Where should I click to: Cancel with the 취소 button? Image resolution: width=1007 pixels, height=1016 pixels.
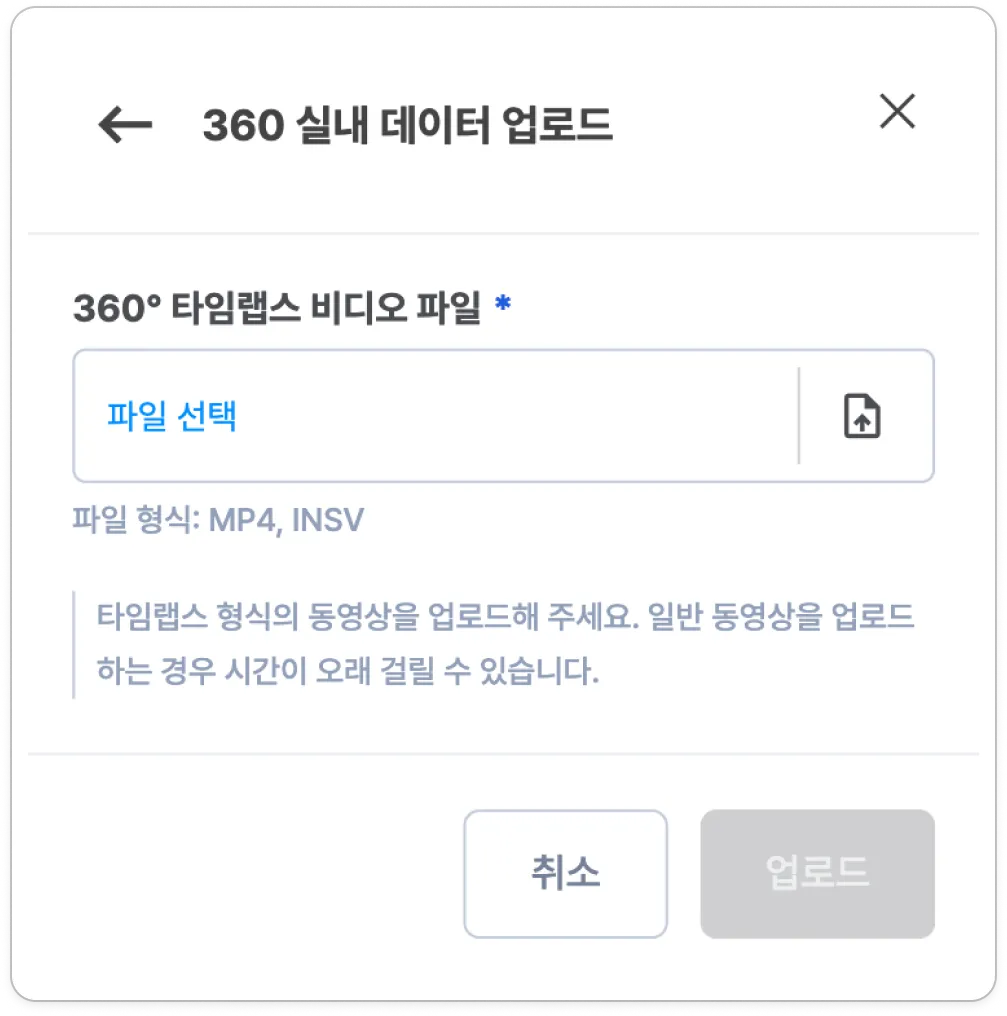click(x=565, y=873)
